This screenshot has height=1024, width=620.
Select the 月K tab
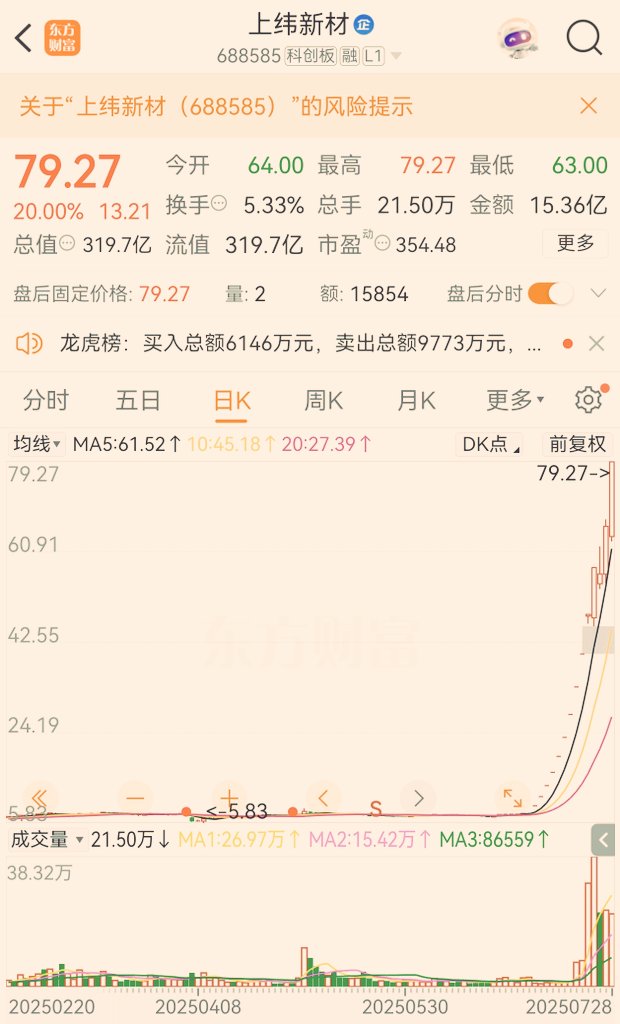[x=416, y=400]
